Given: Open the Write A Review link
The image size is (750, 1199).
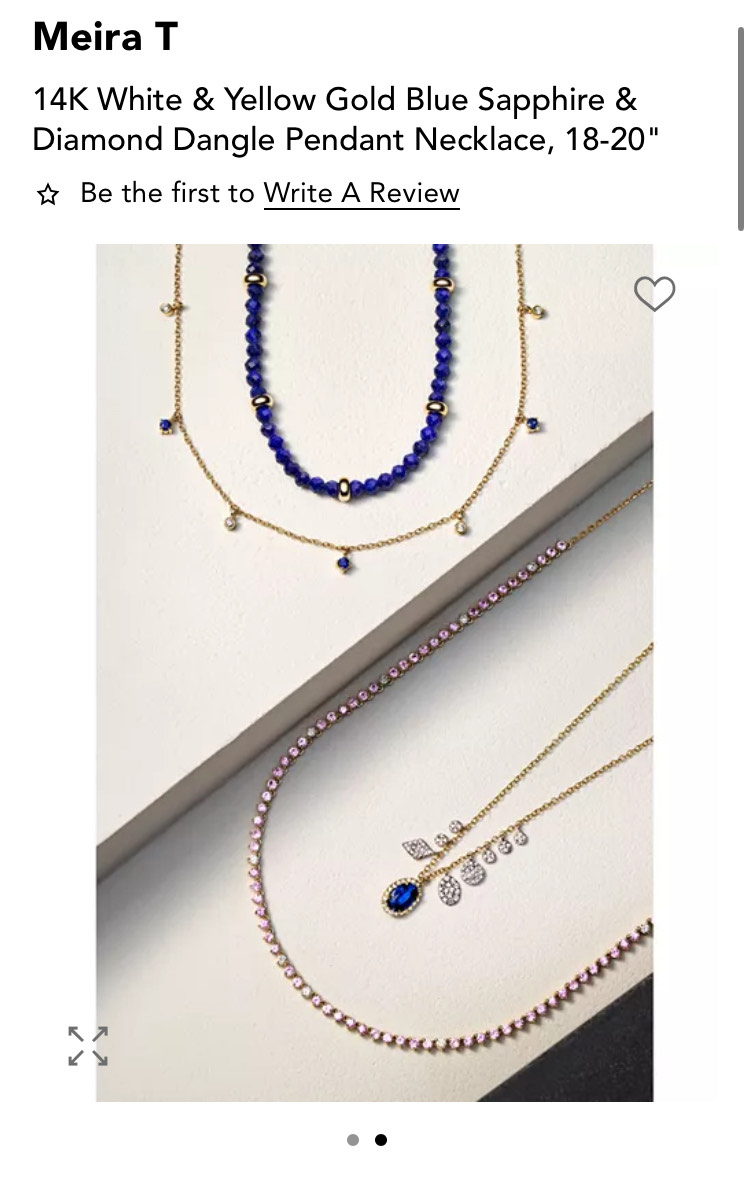Looking at the screenshot, I should [x=361, y=192].
